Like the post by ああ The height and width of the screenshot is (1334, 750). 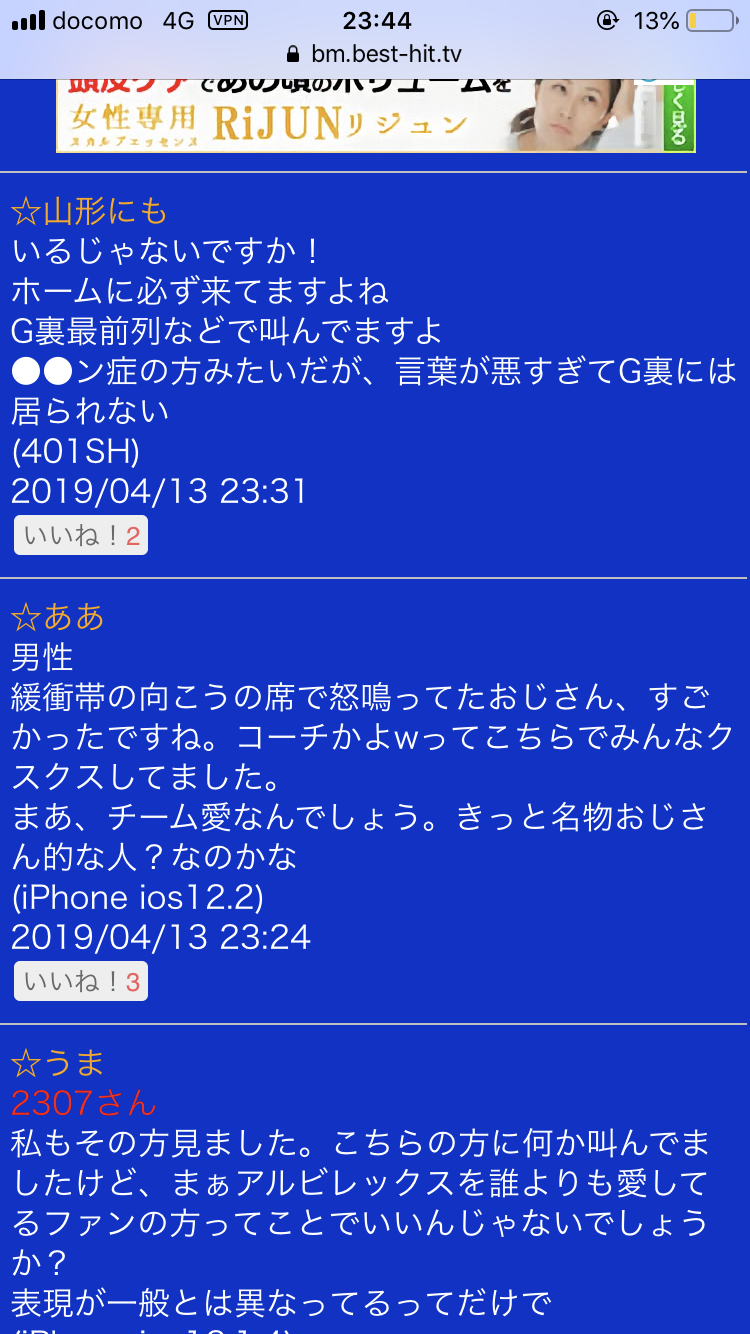81,982
